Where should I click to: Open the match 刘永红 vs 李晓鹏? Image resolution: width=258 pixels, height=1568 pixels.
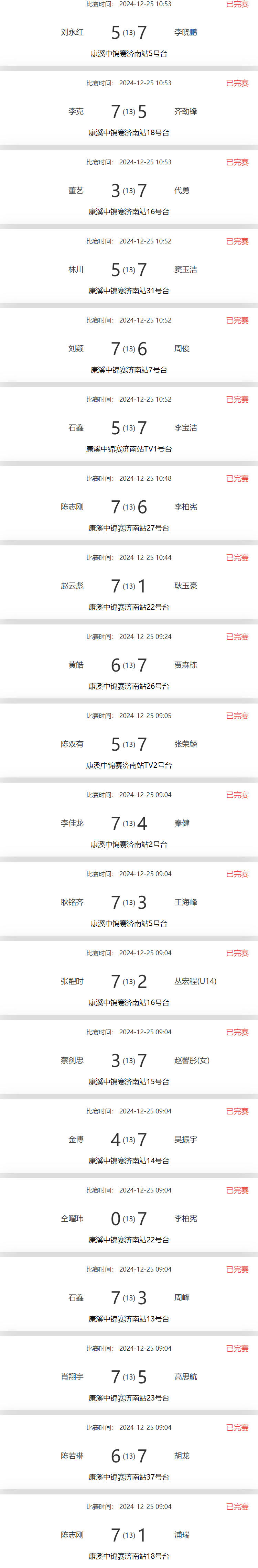tap(129, 32)
